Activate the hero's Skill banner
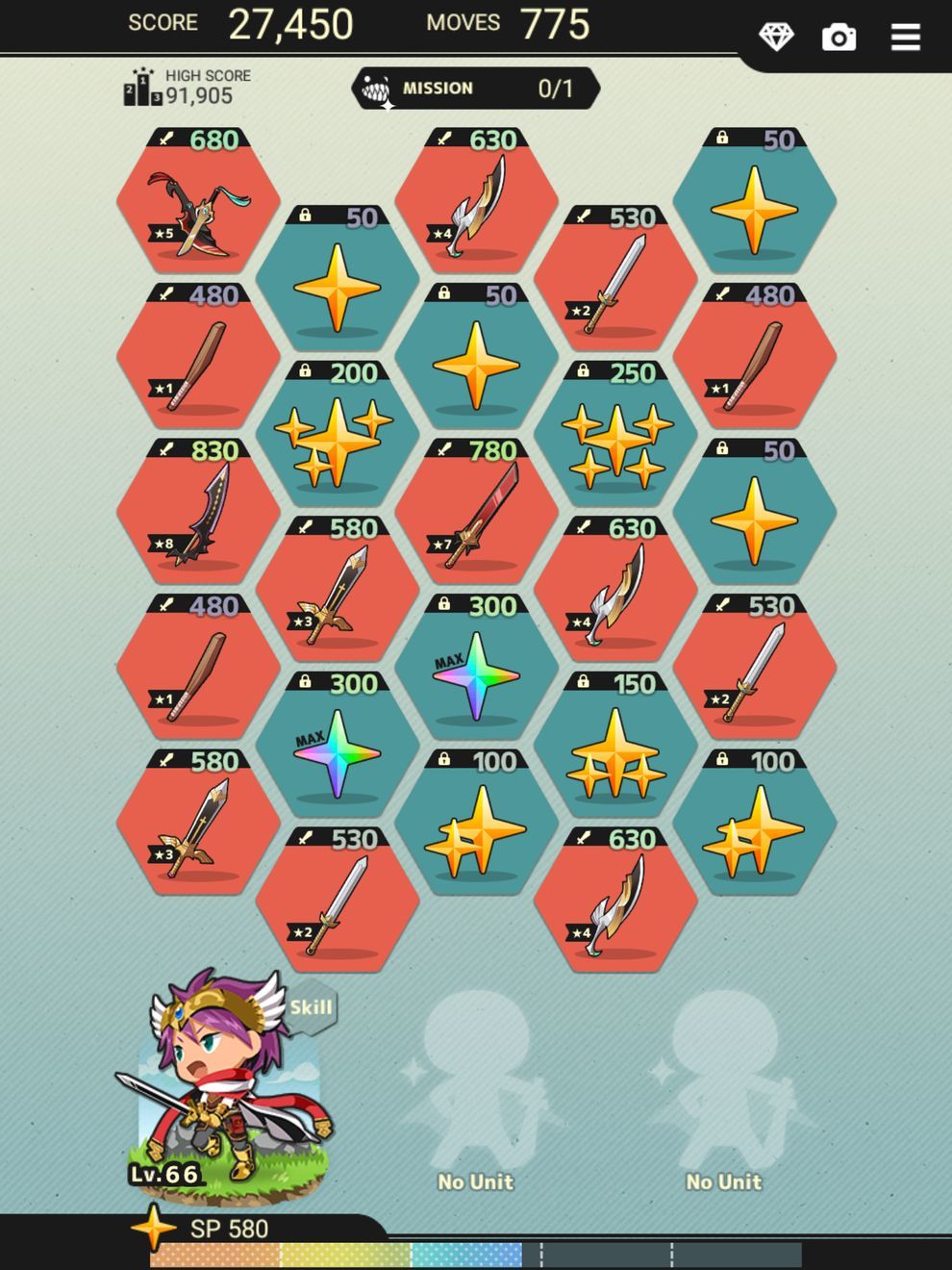 coord(309,1007)
